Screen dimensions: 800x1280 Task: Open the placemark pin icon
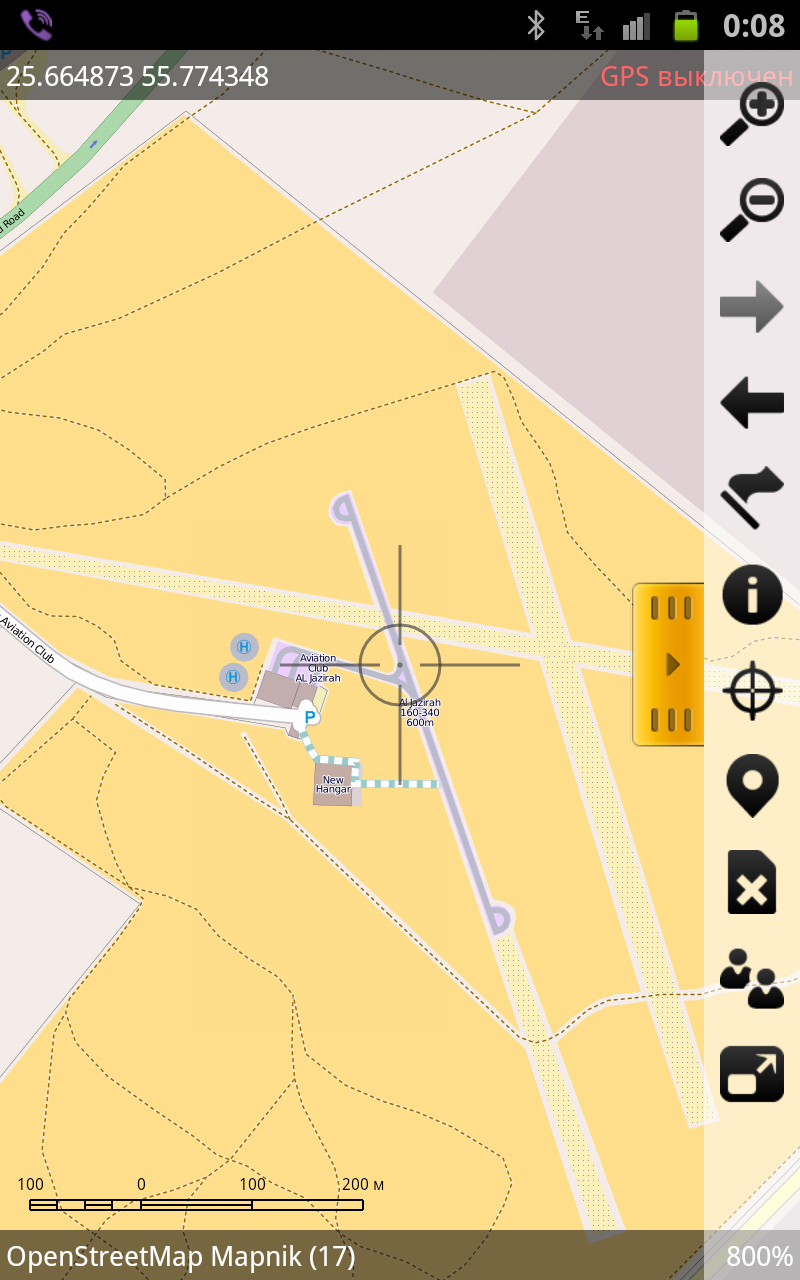pyautogui.click(x=752, y=786)
